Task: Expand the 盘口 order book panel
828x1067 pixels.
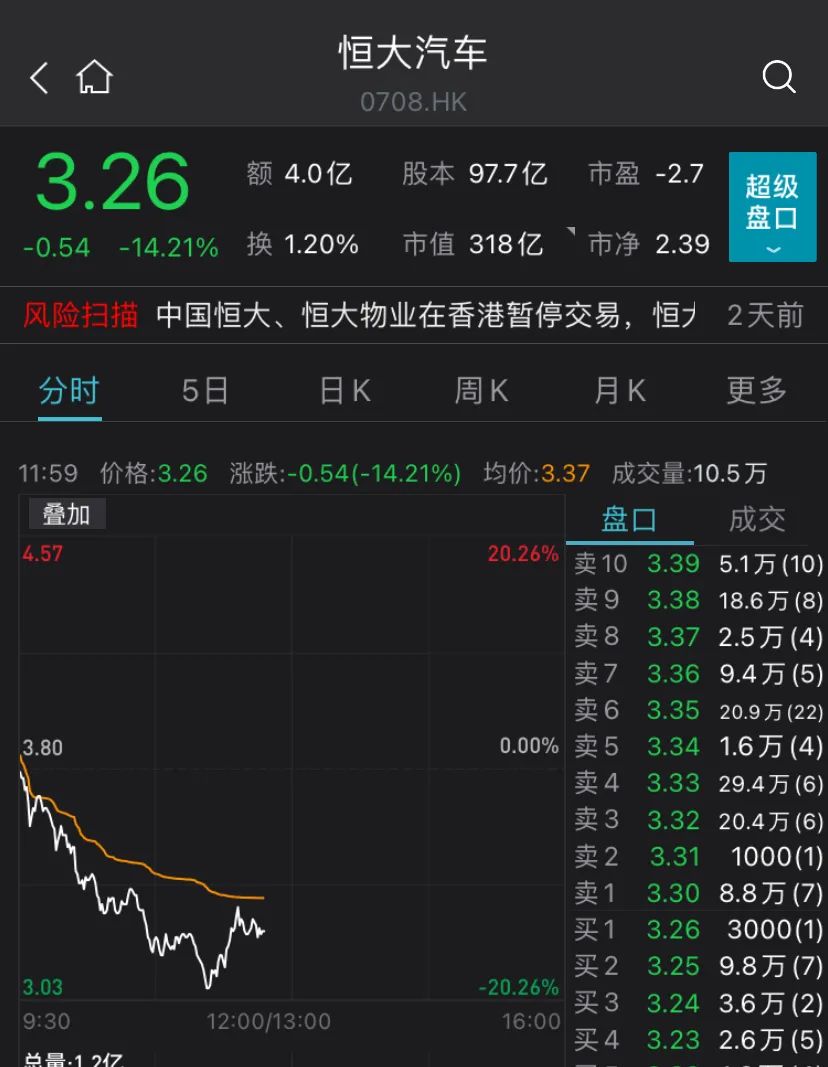Action: 628,520
